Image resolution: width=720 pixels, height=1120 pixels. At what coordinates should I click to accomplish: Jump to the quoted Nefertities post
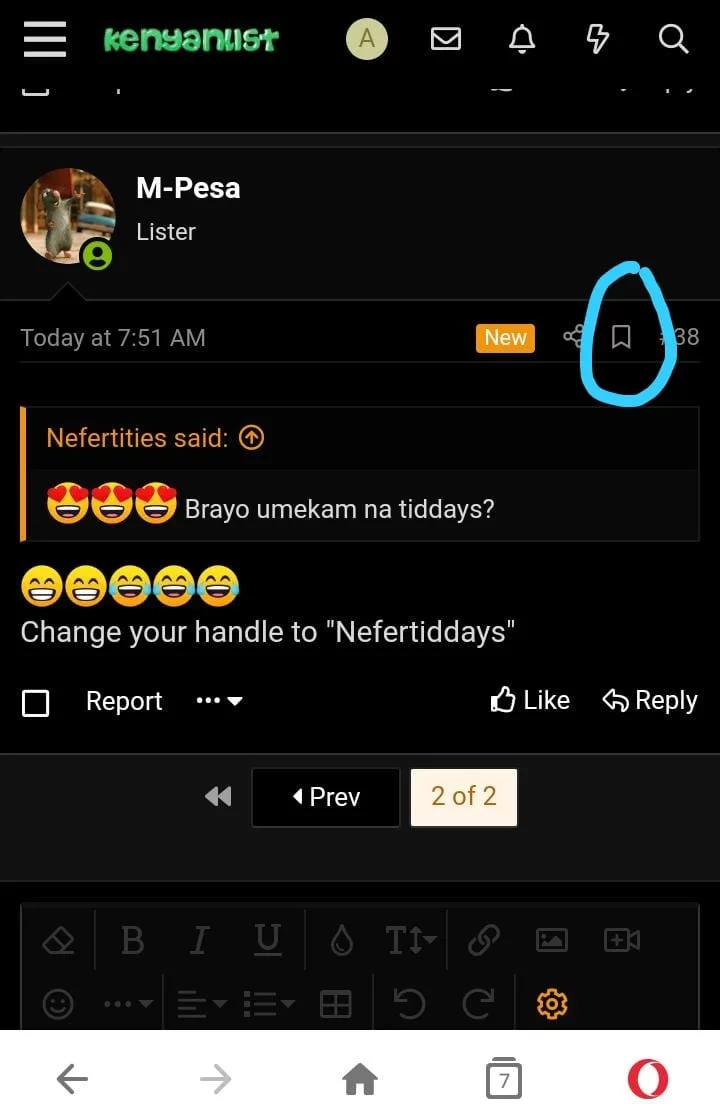[x=252, y=437]
